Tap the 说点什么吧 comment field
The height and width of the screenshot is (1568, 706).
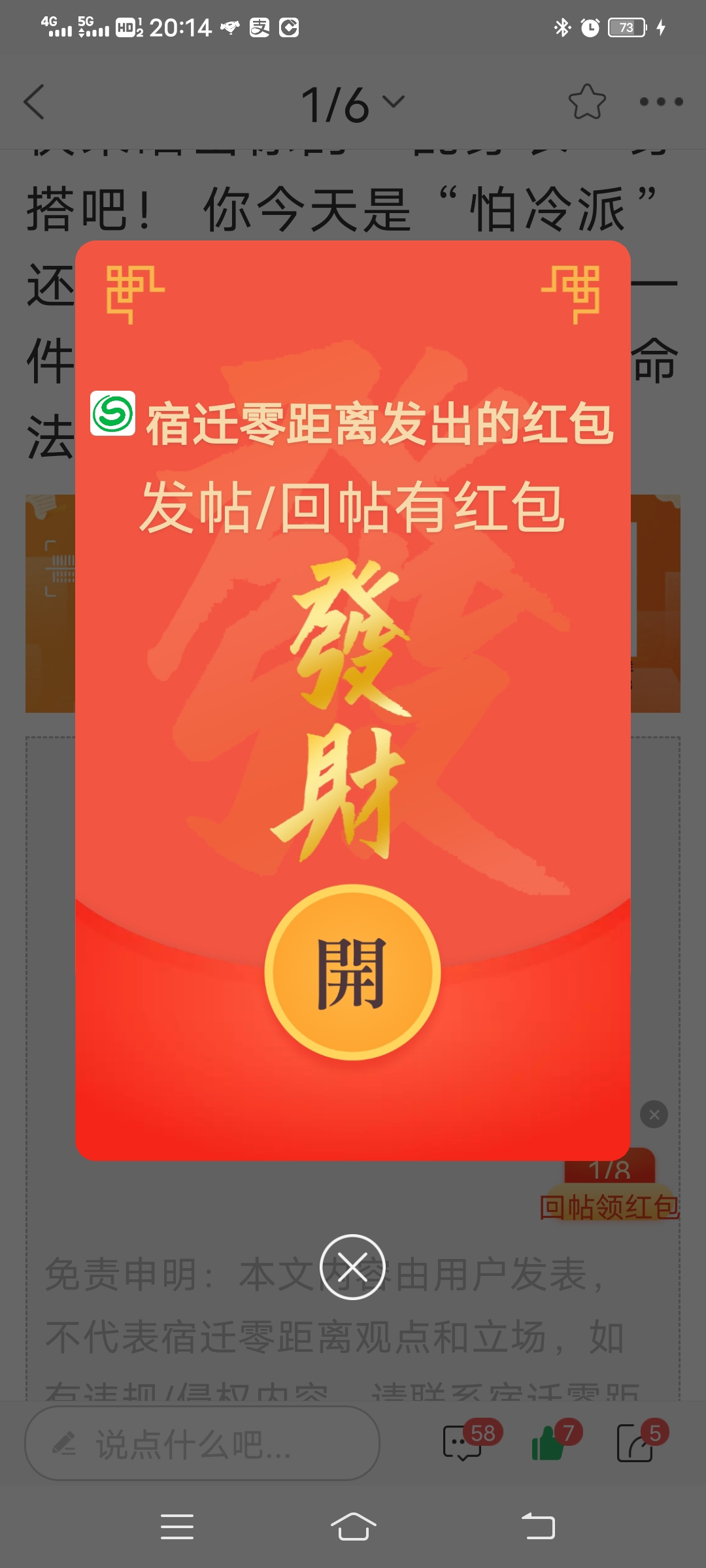click(x=203, y=1444)
